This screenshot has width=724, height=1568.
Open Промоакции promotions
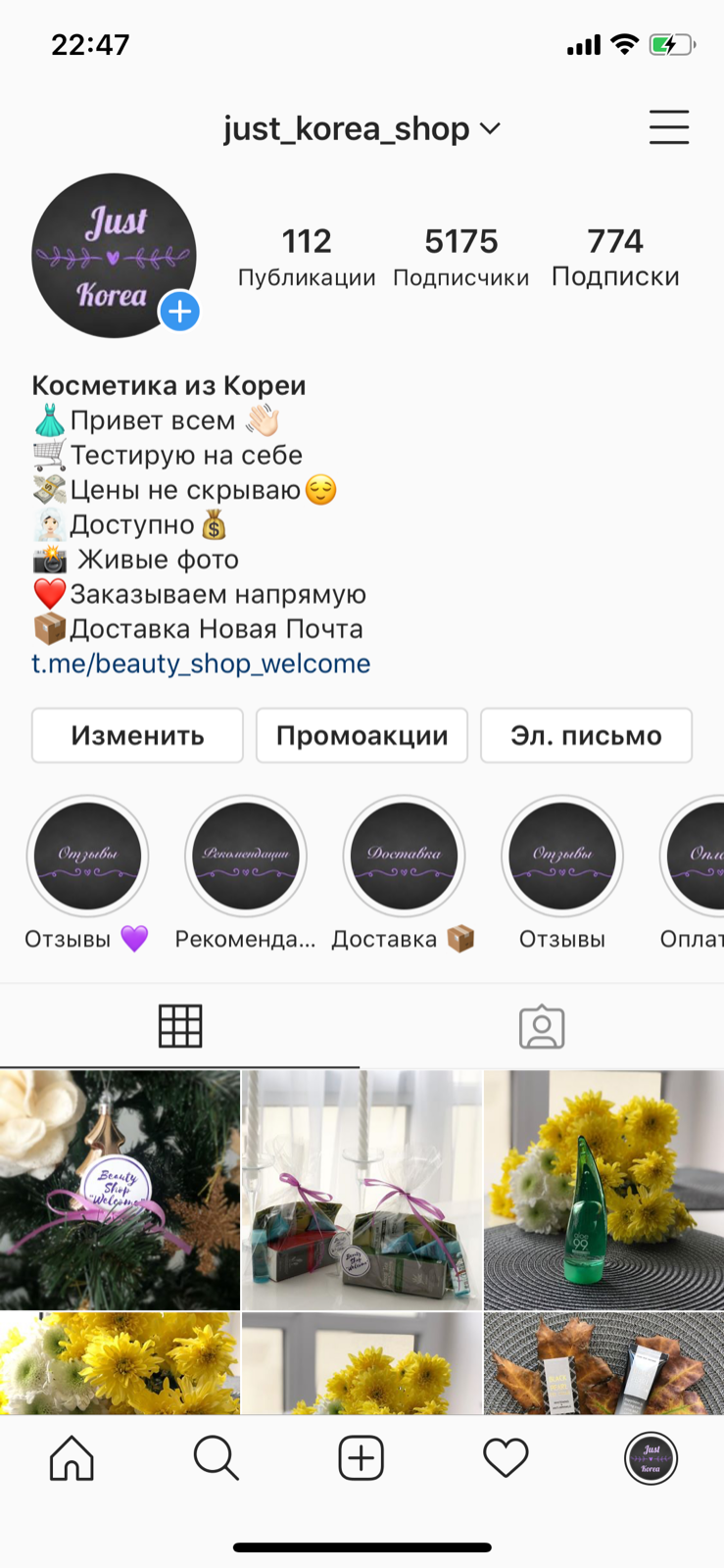click(x=362, y=735)
